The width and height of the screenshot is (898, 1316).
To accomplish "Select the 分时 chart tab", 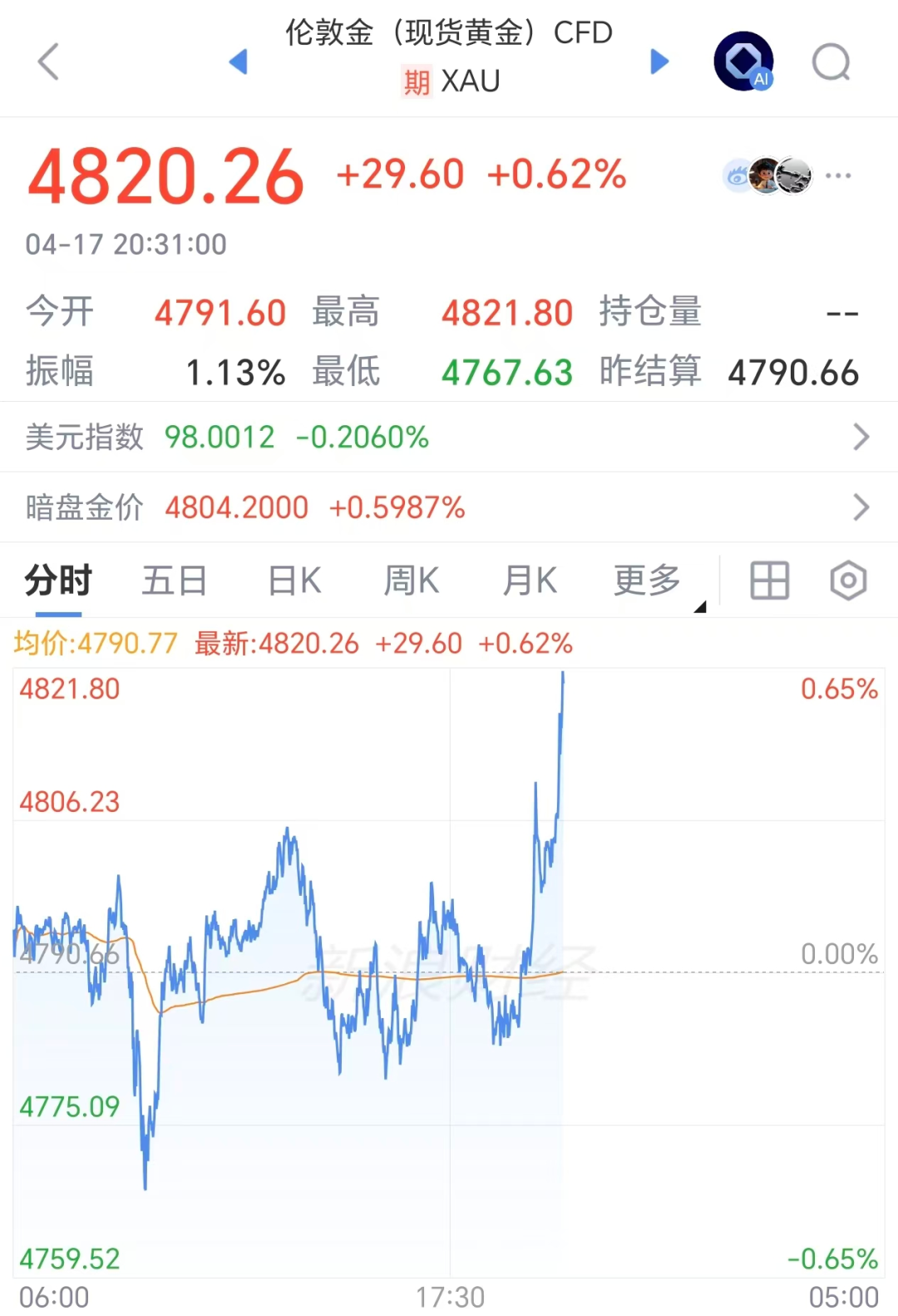I will pos(57,580).
